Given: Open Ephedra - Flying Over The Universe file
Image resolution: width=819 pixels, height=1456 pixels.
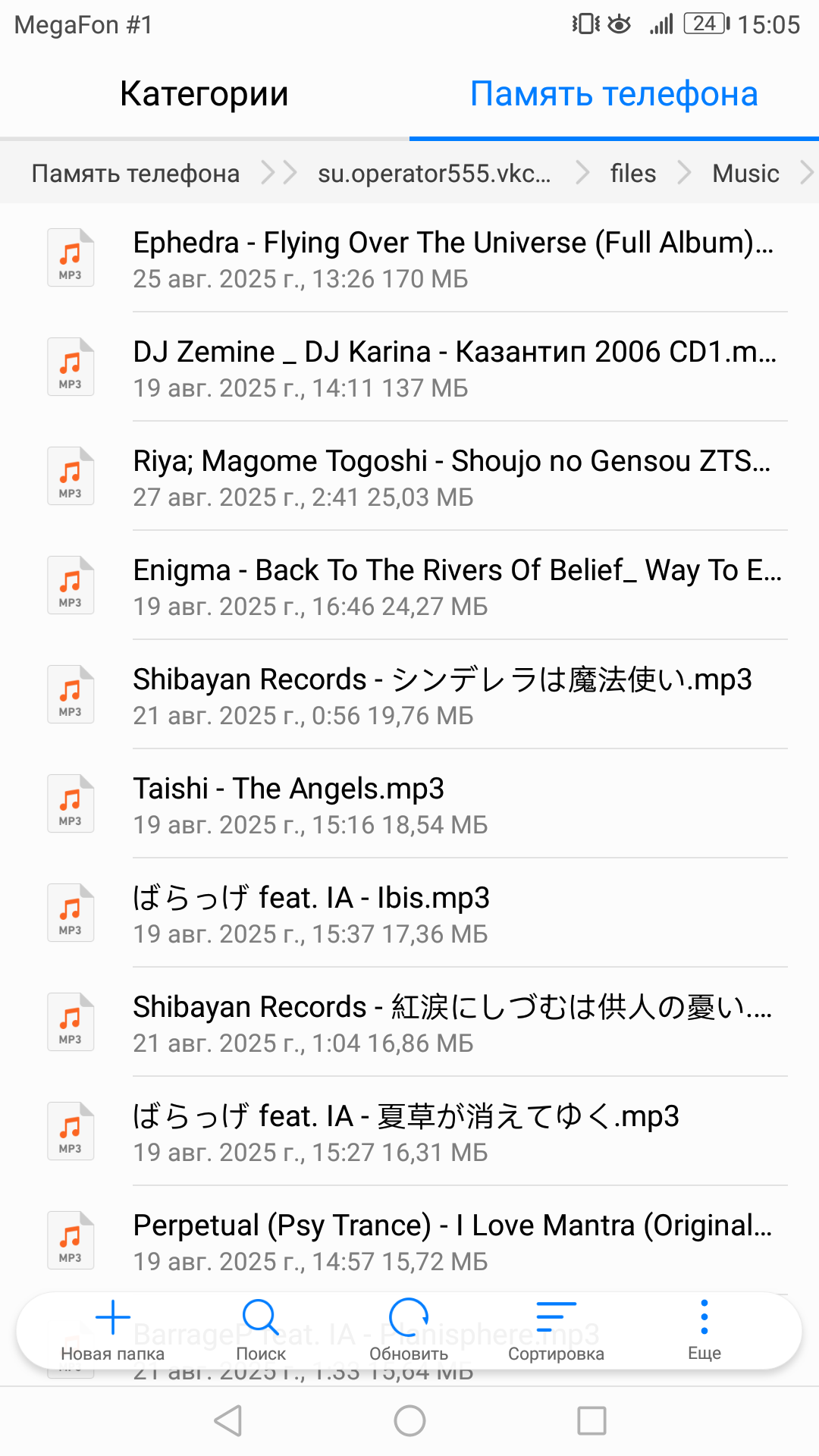Looking at the screenshot, I should point(453,259).
